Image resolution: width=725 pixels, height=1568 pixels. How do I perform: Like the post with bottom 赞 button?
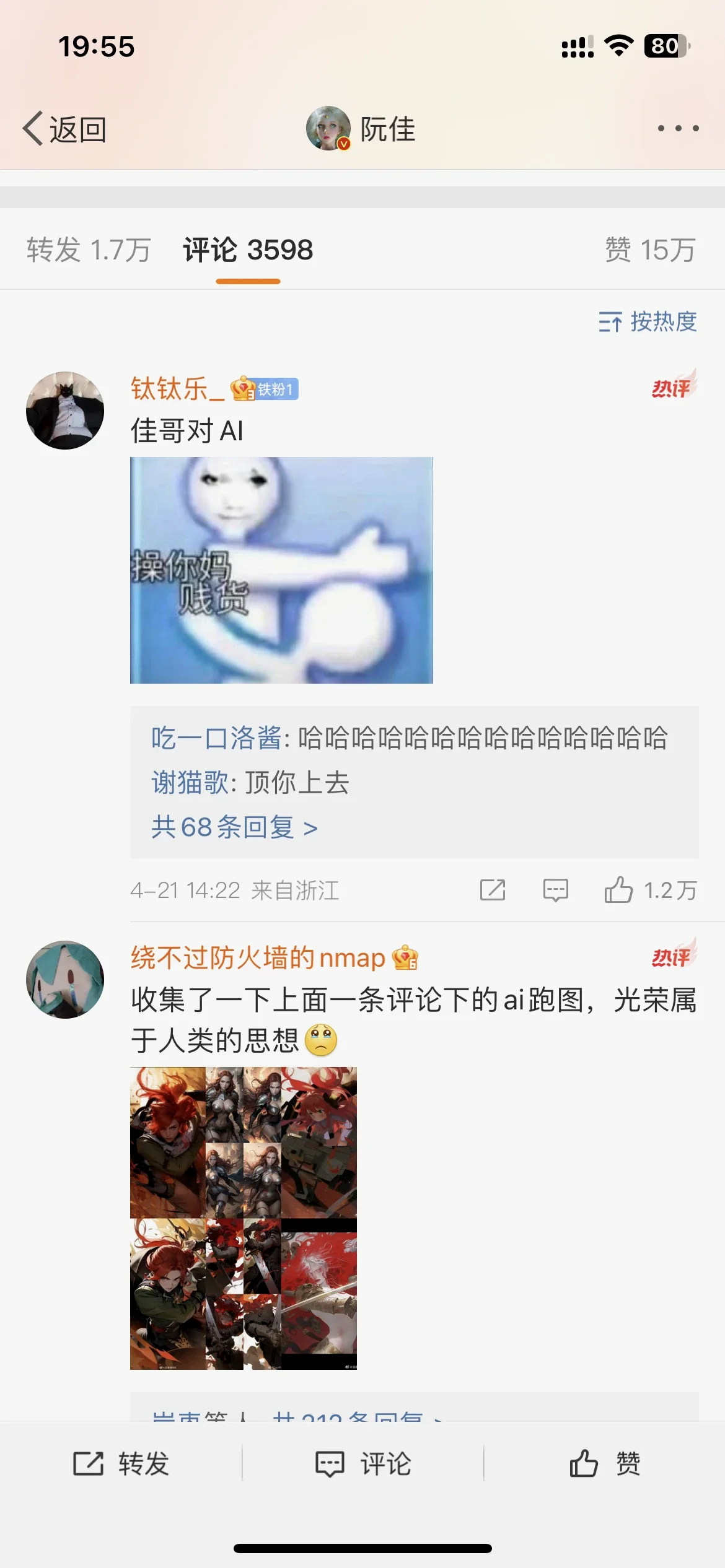[x=605, y=1464]
